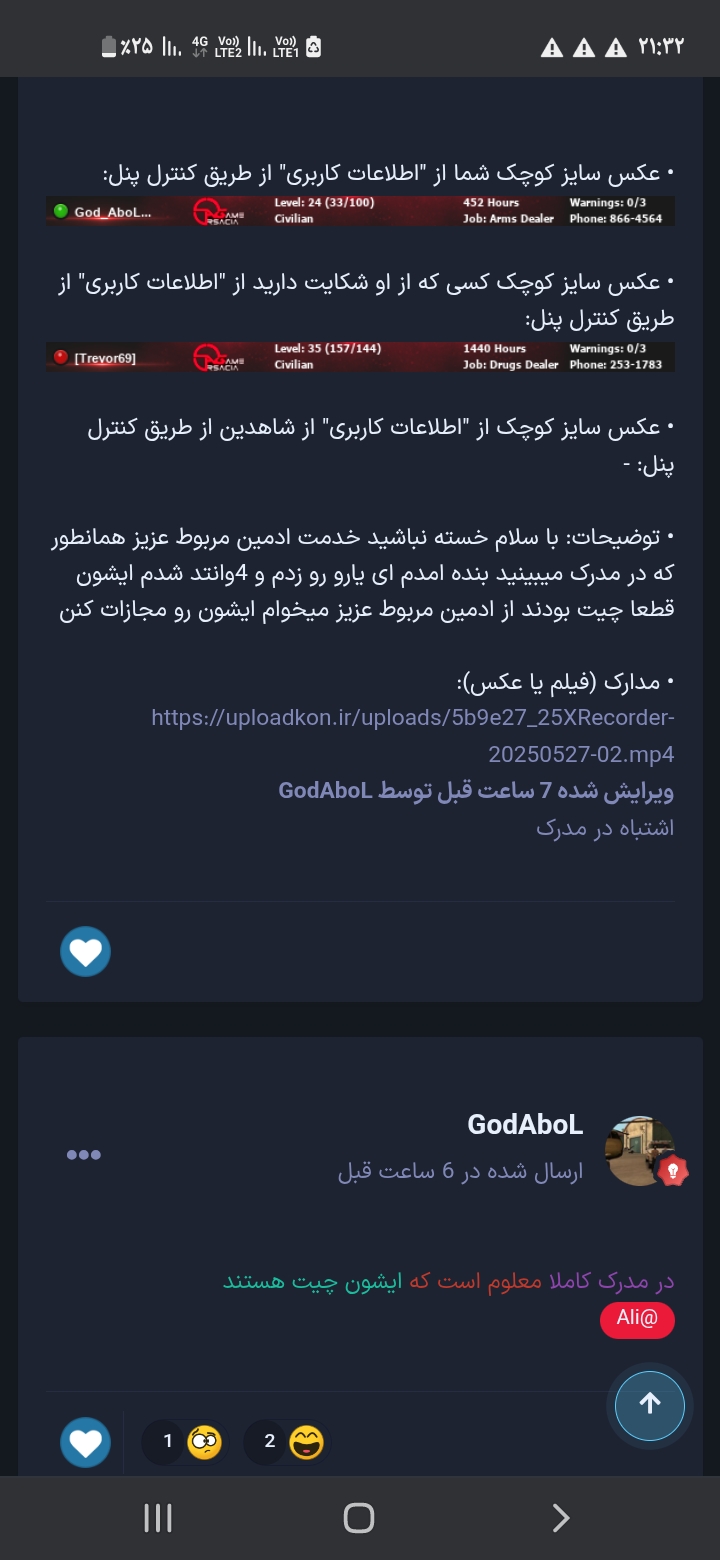Tap GodAboL's avatar picture
Viewport: 720px width, 1560px height.
click(x=641, y=1151)
